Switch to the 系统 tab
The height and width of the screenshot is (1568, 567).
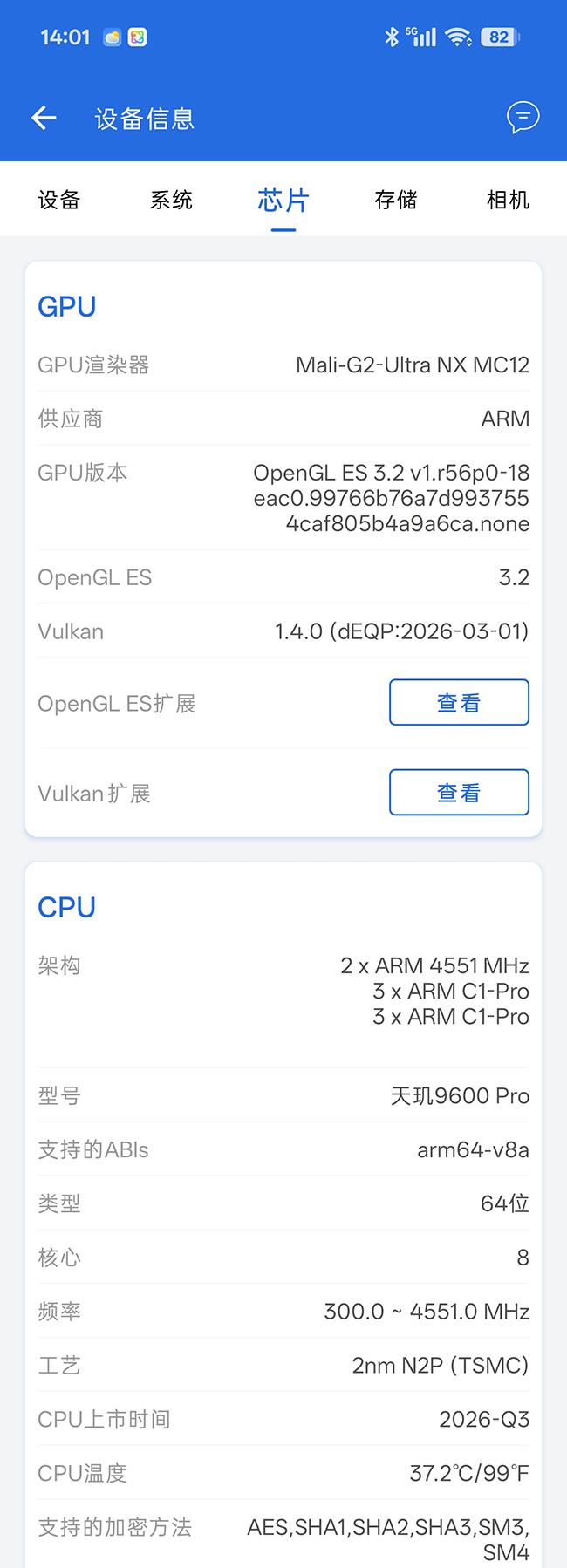[x=171, y=200]
